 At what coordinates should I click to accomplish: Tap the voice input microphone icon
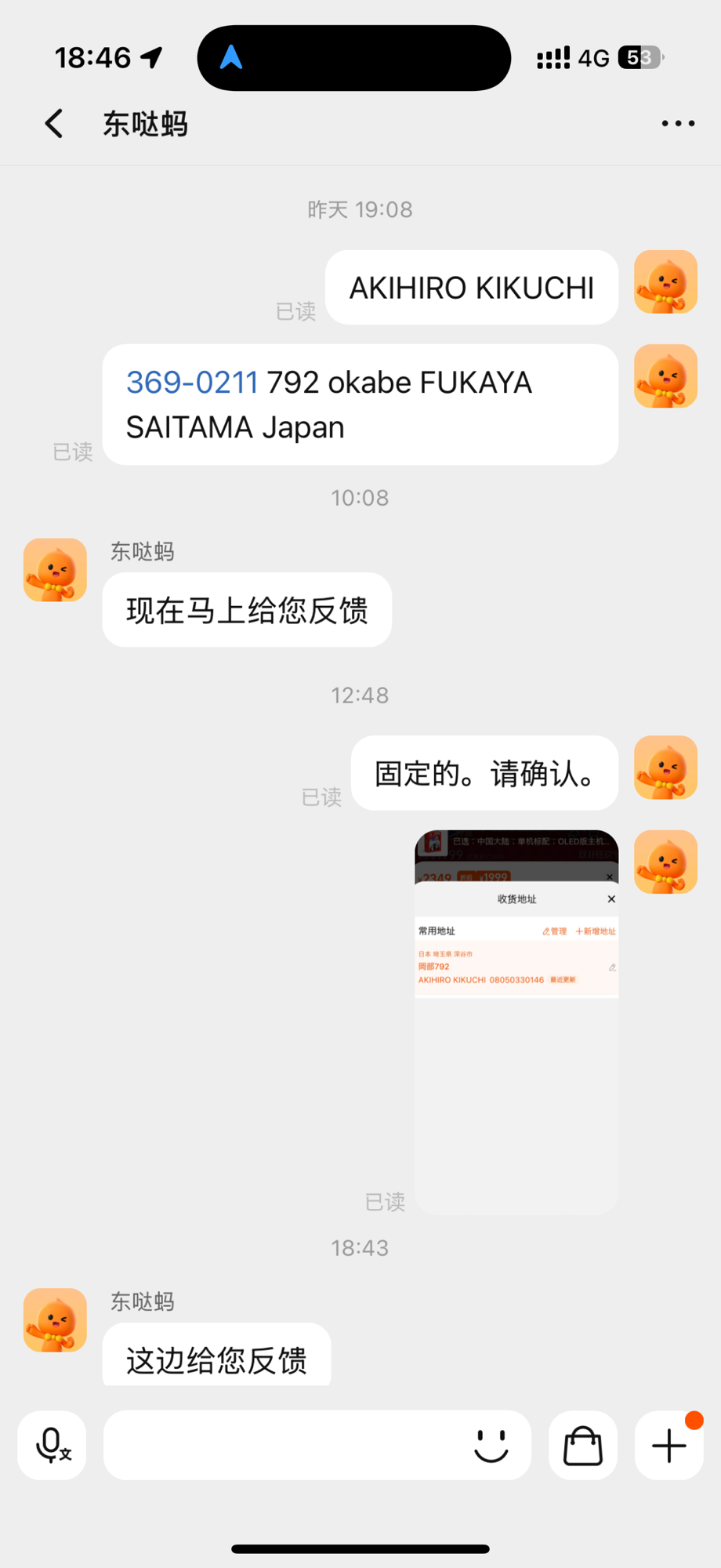click(x=53, y=1445)
